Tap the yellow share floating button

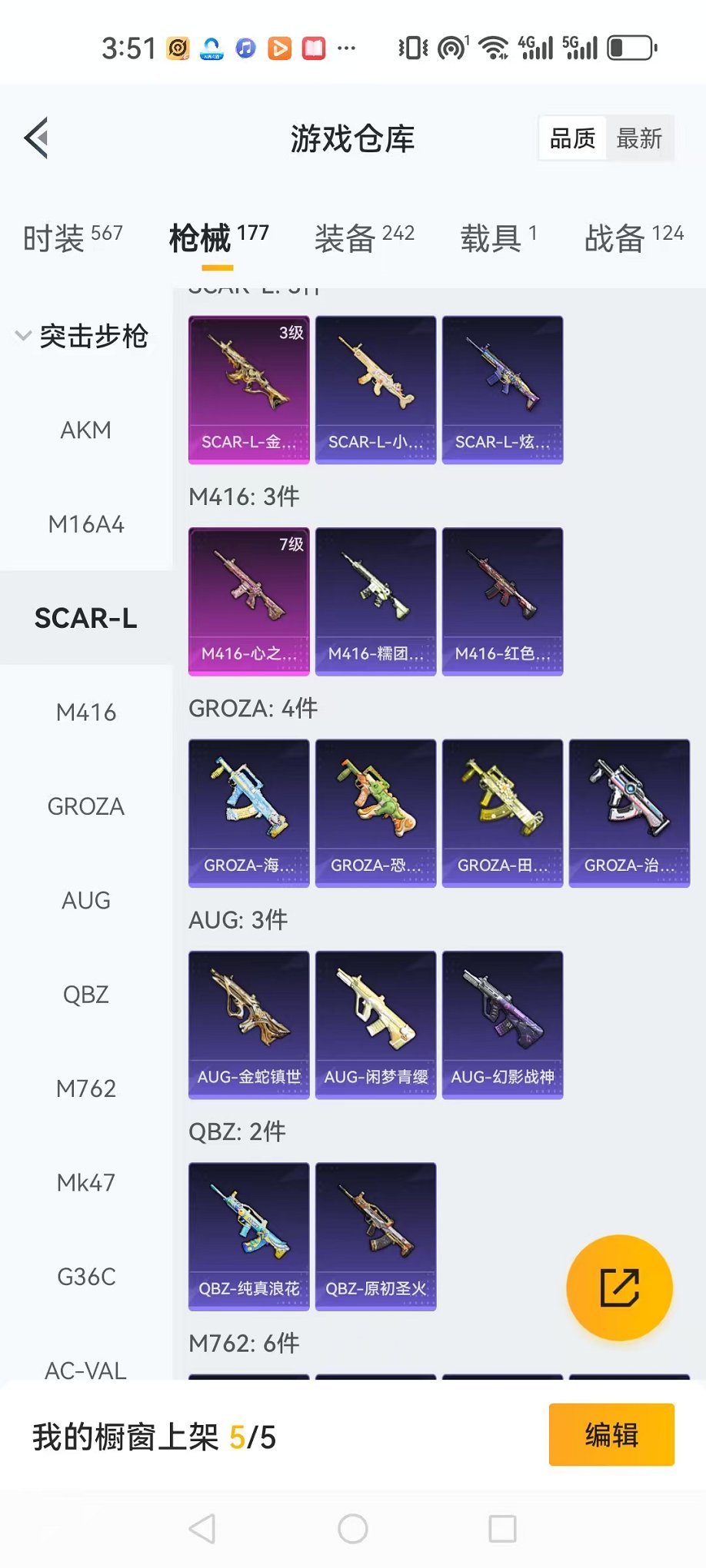[619, 1287]
